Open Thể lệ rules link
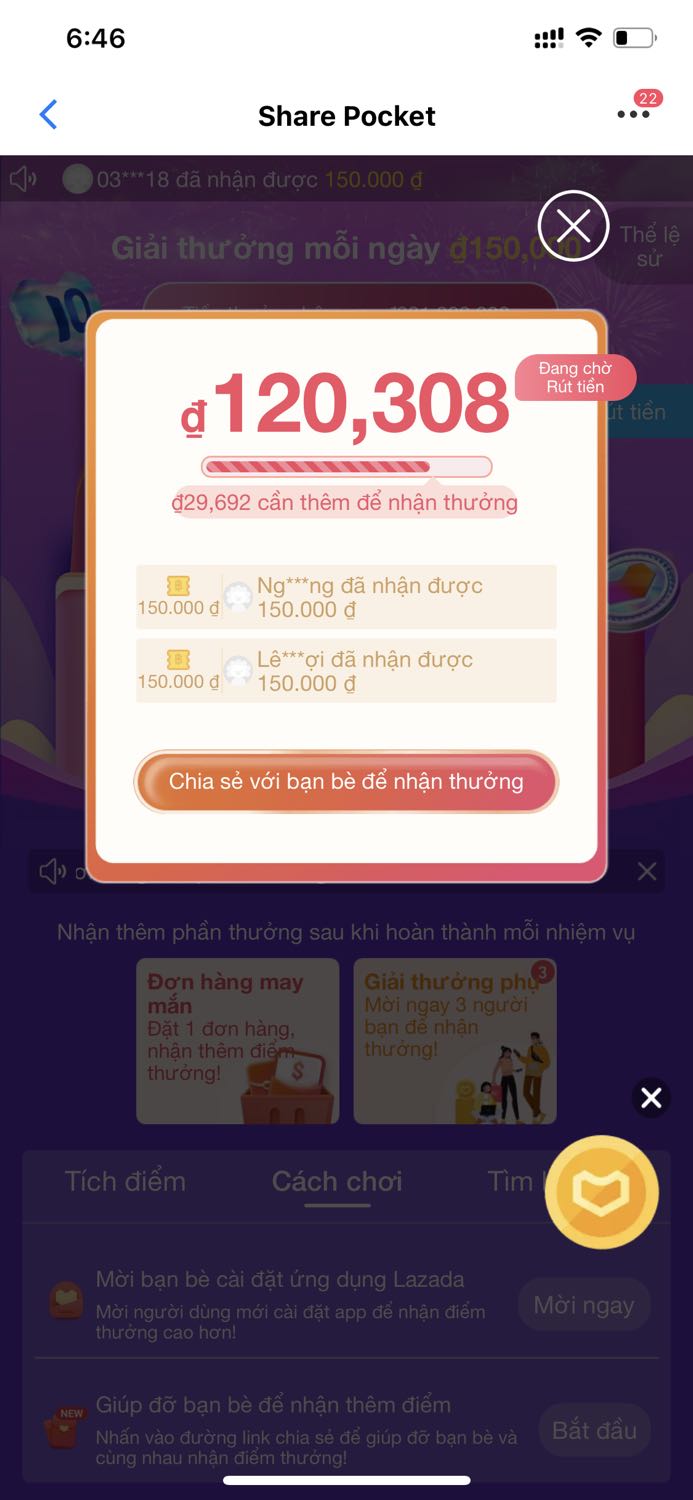This screenshot has width=693, height=1500. [x=649, y=246]
